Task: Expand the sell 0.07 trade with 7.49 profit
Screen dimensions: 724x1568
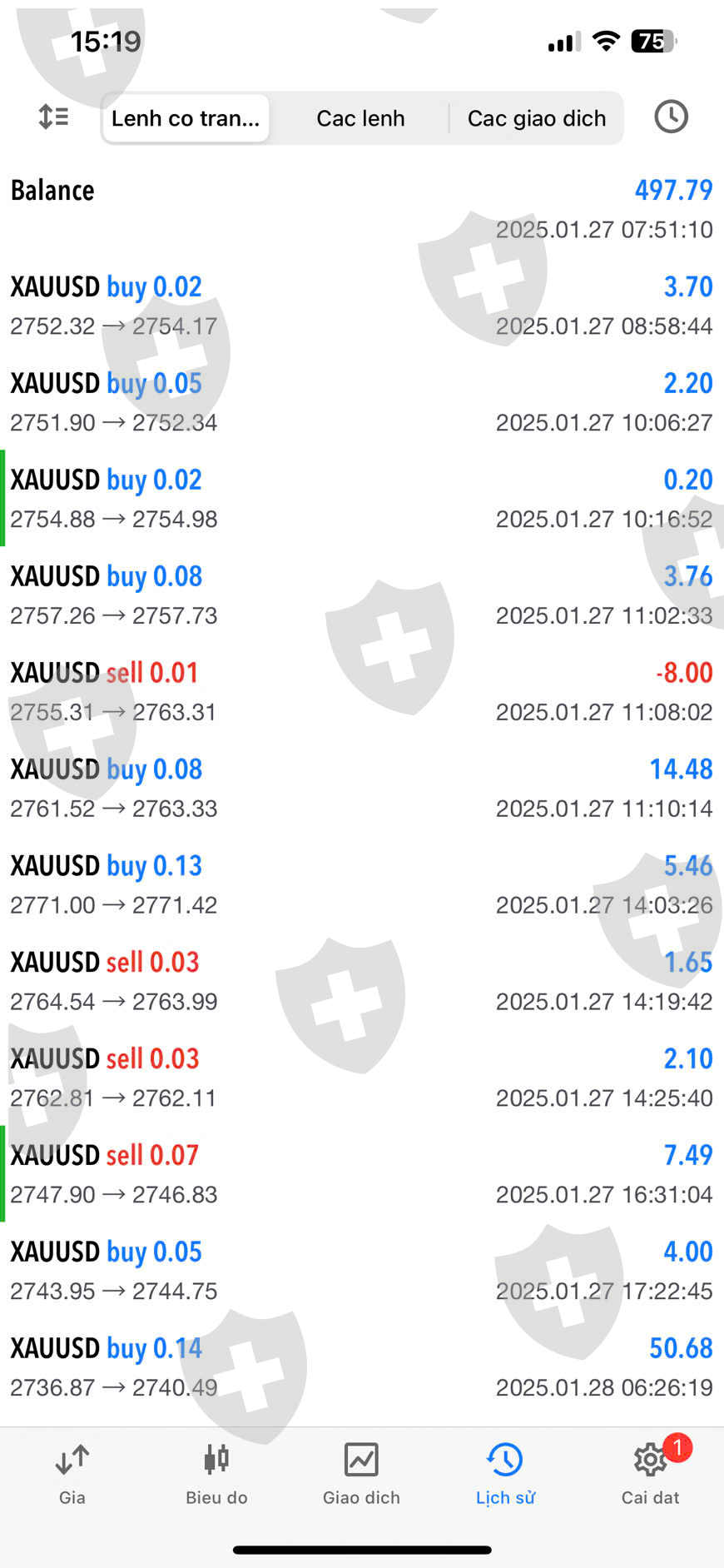Action: click(x=361, y=1174)
